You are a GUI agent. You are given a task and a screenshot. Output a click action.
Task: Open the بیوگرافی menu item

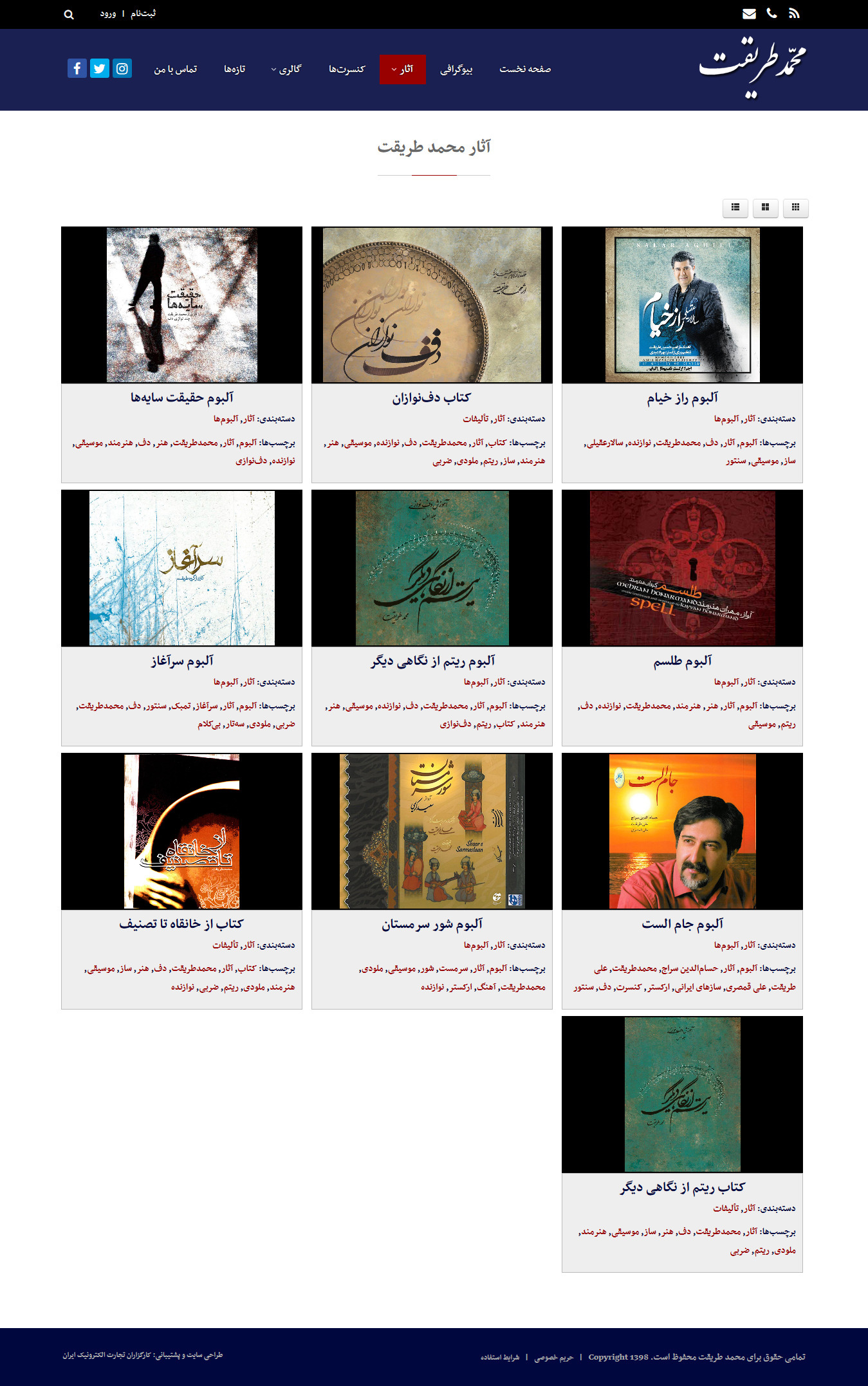click(x=456, y=69)
